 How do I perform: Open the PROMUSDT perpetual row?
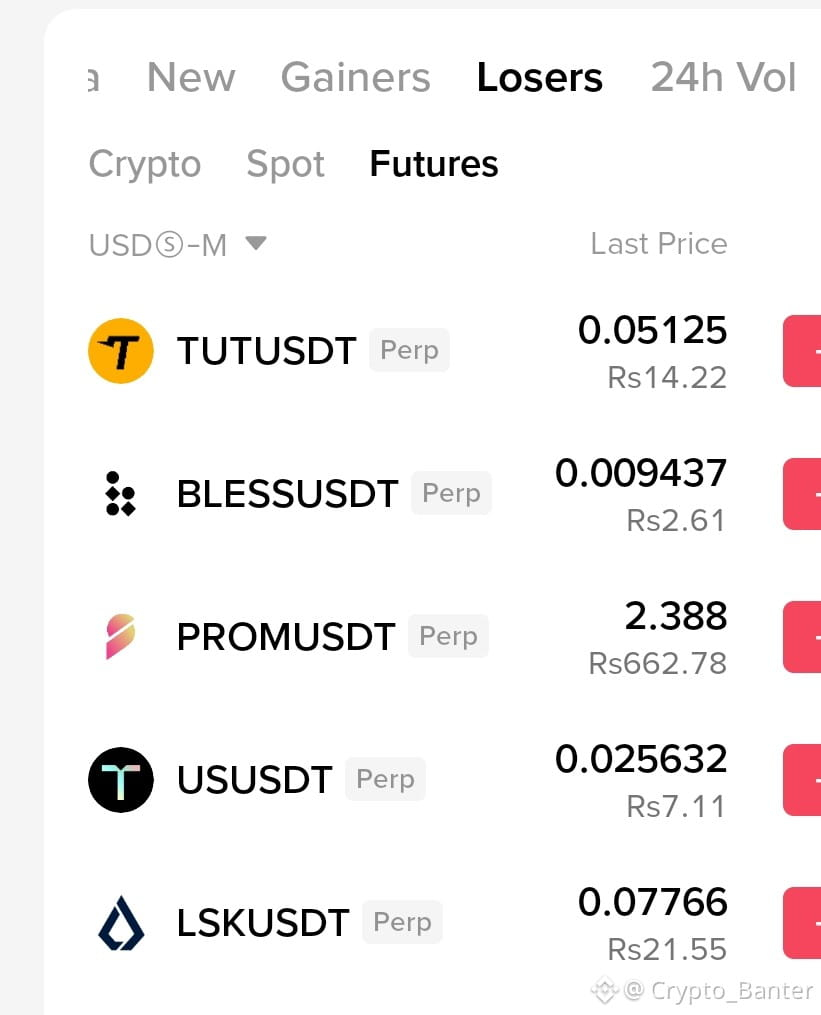tap(455, 637)
